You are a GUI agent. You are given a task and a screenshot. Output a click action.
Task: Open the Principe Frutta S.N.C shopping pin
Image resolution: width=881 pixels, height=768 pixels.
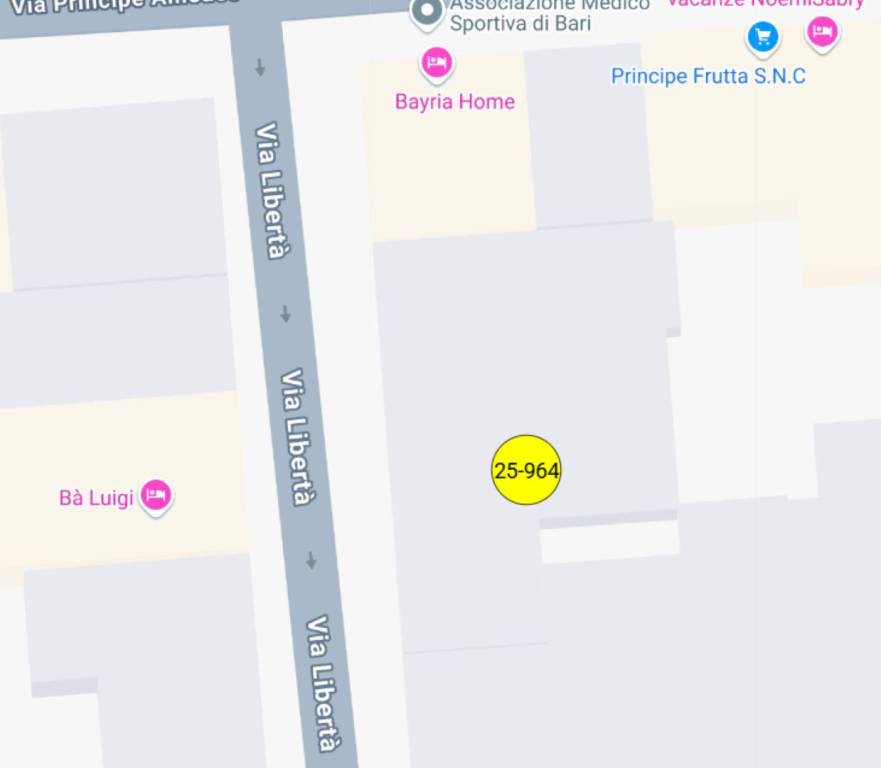pos(763,38)
